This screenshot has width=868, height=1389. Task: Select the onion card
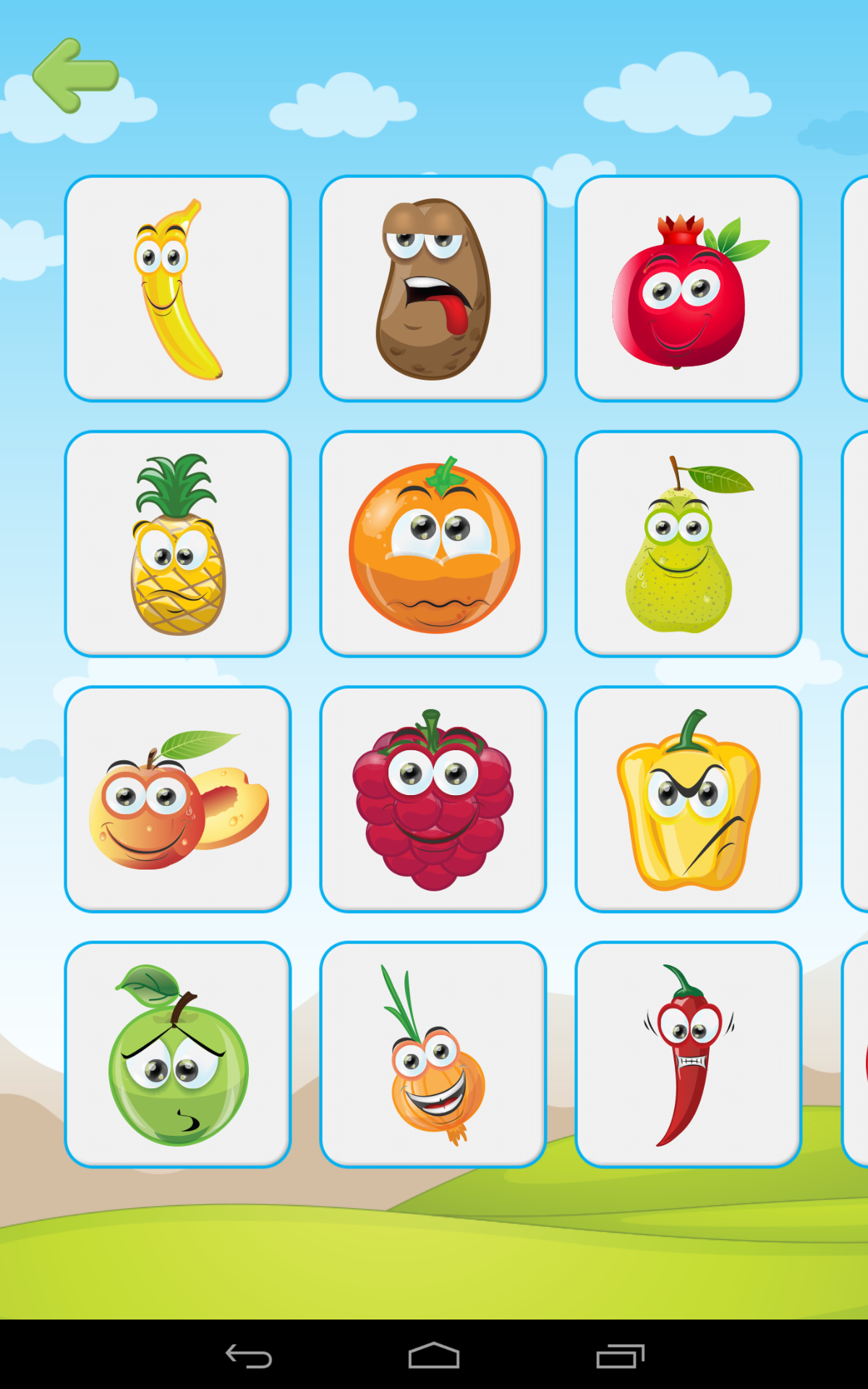click(433, 1055)
